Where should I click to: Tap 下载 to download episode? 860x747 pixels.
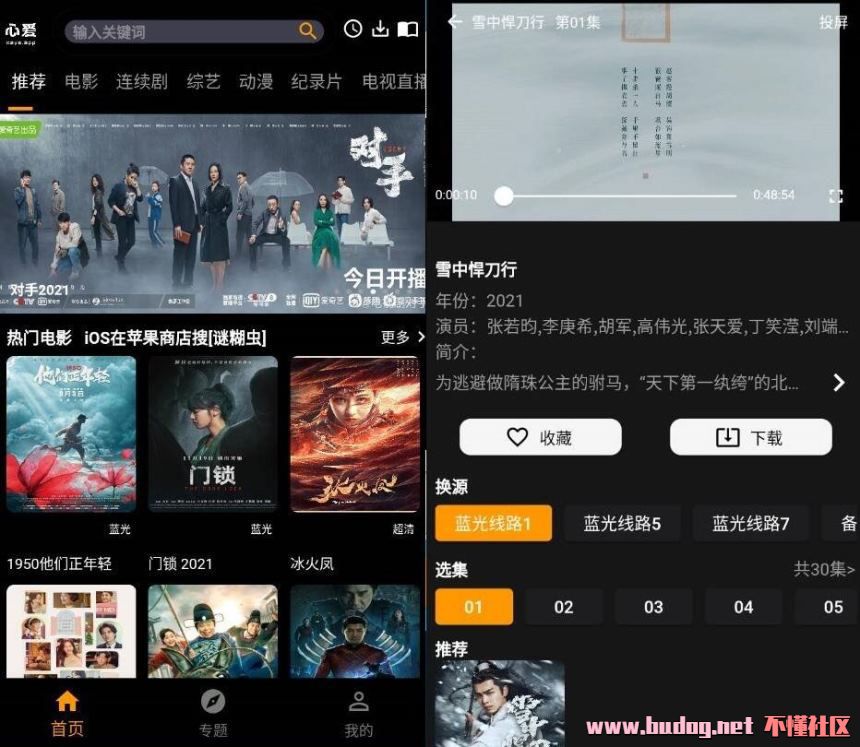click(x=750, y=437)
